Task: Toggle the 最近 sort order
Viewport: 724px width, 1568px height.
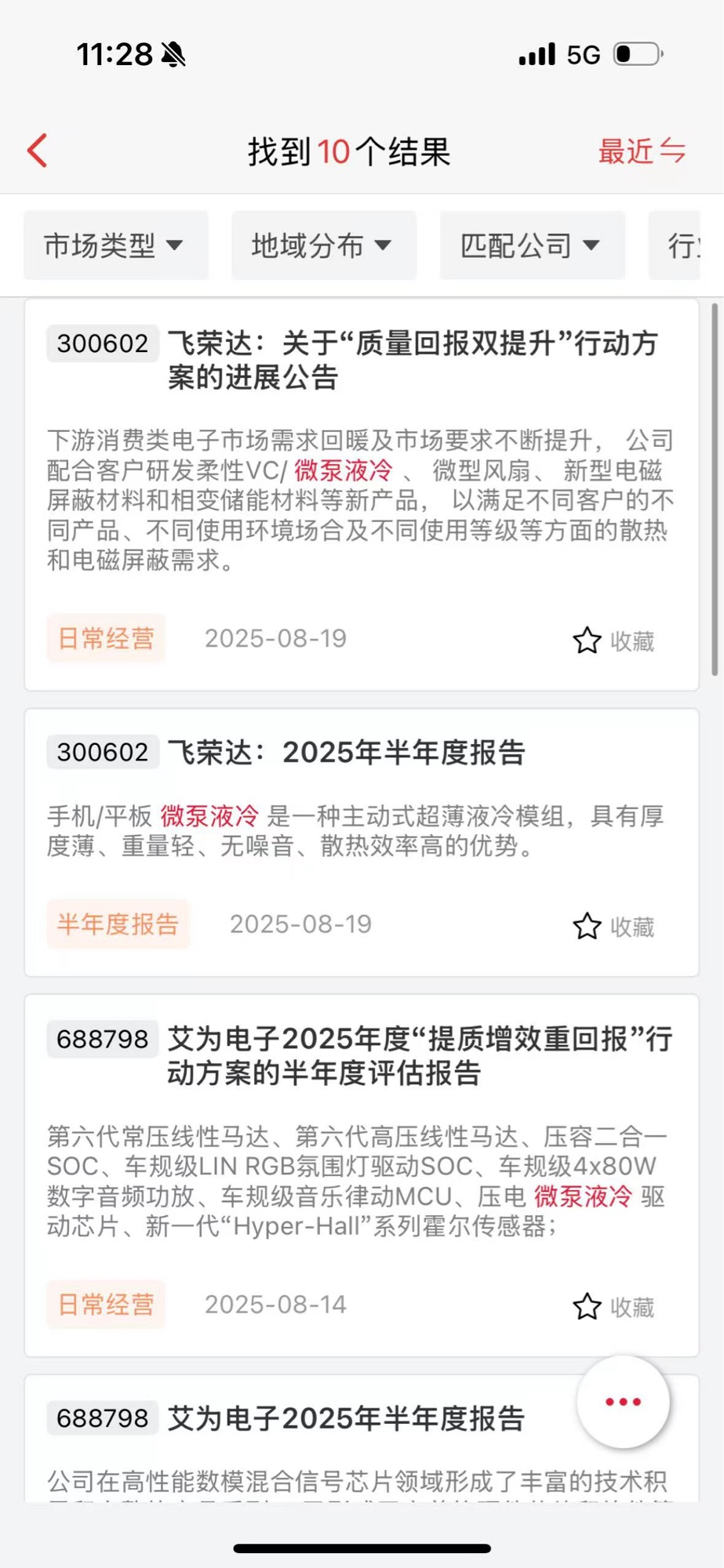Action: click(x=642, y=151)
